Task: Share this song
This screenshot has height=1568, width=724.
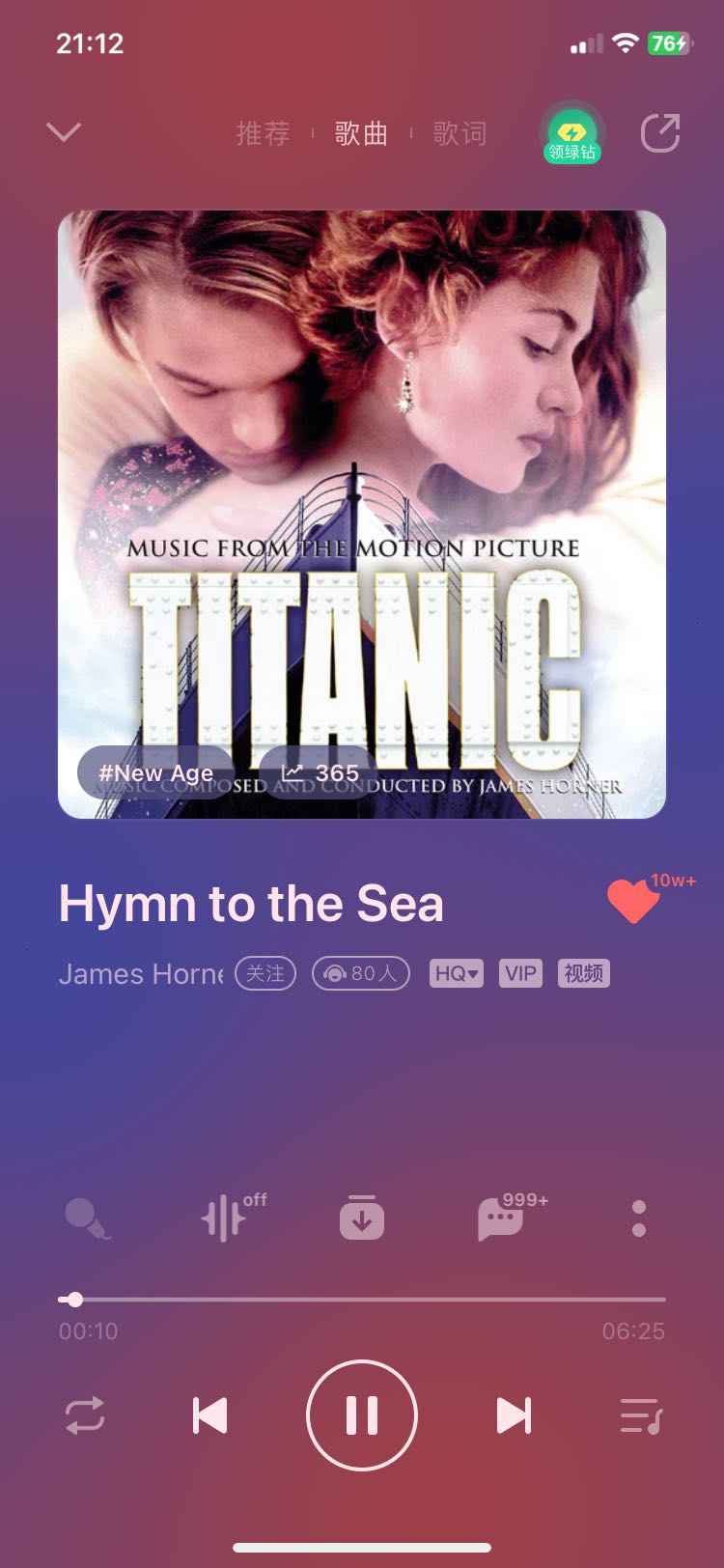Action: click(x=660, y=133)
